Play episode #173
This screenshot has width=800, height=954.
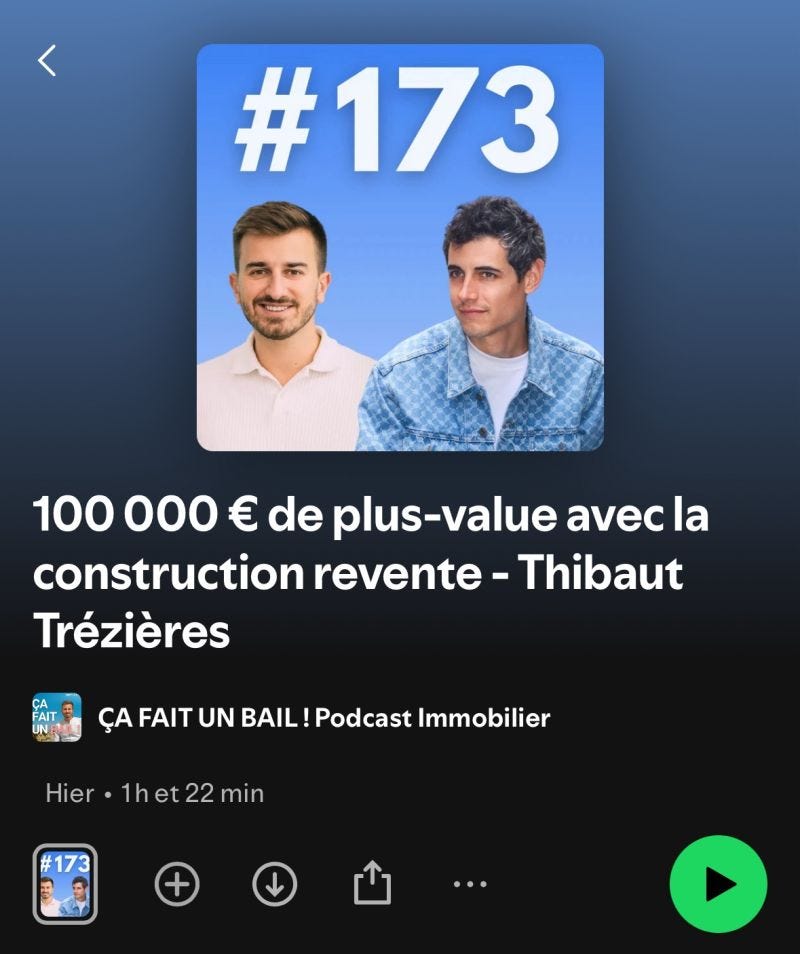(x=718, y=884)
